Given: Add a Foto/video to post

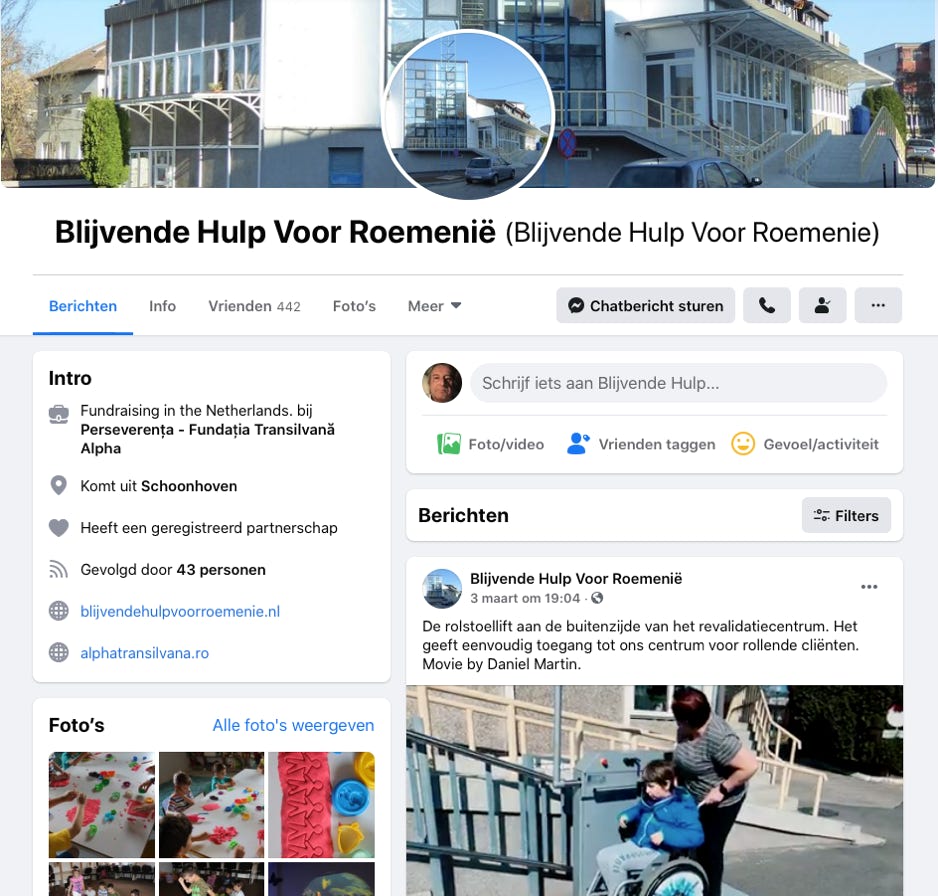Looking at the screenshot, I should point(491,444).
